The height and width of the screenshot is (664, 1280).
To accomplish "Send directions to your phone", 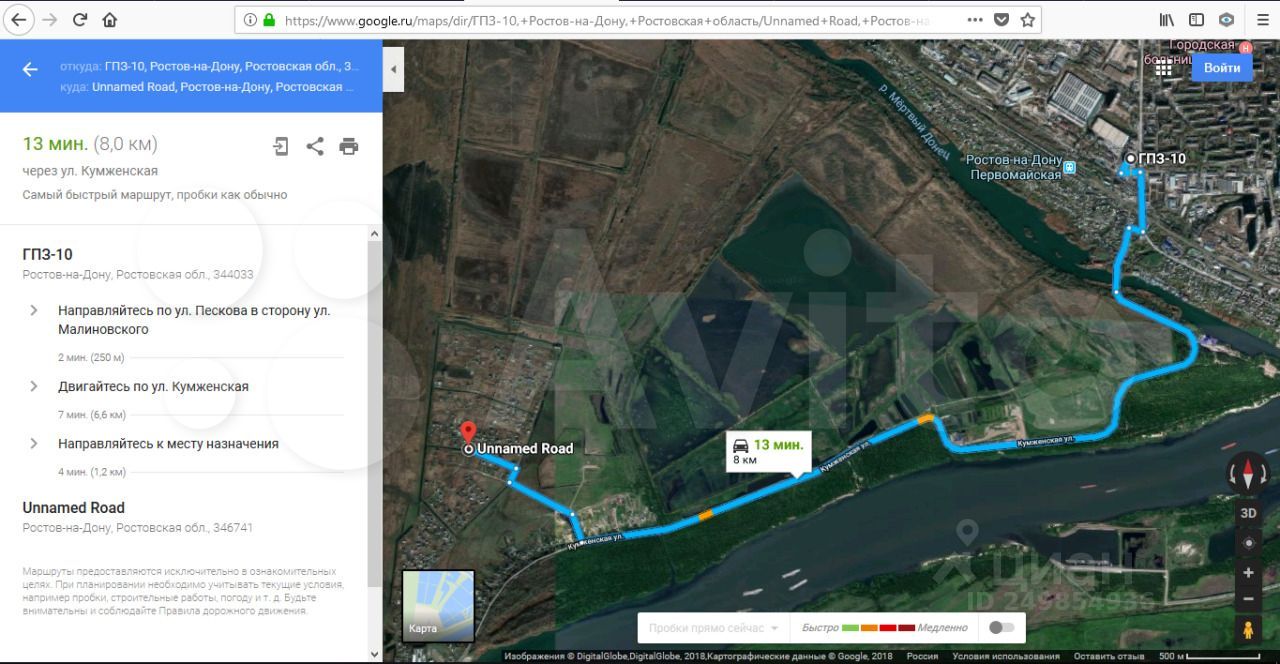I will tap(281, 146).
